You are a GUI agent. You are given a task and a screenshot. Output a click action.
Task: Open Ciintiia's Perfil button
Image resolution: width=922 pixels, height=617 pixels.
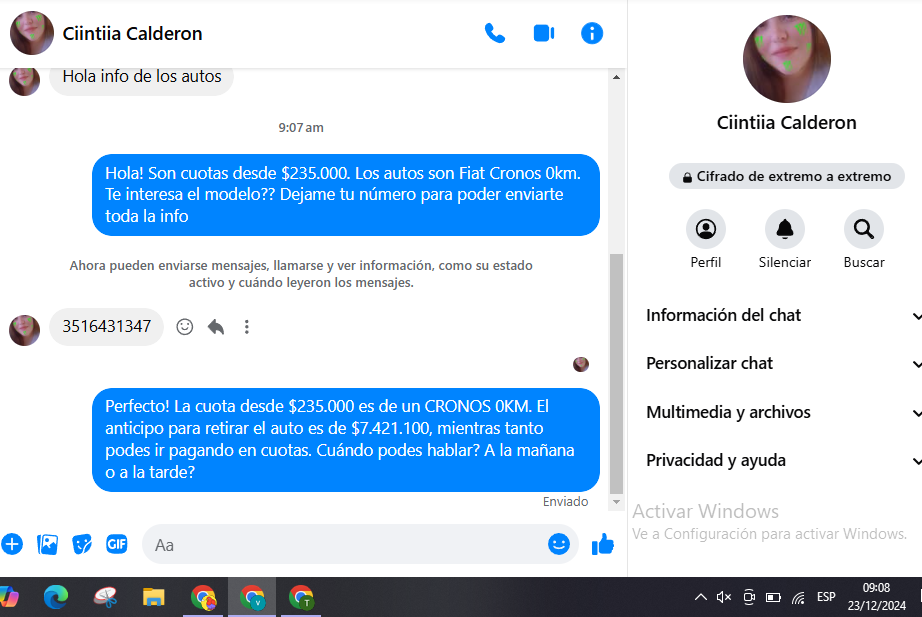706,230
